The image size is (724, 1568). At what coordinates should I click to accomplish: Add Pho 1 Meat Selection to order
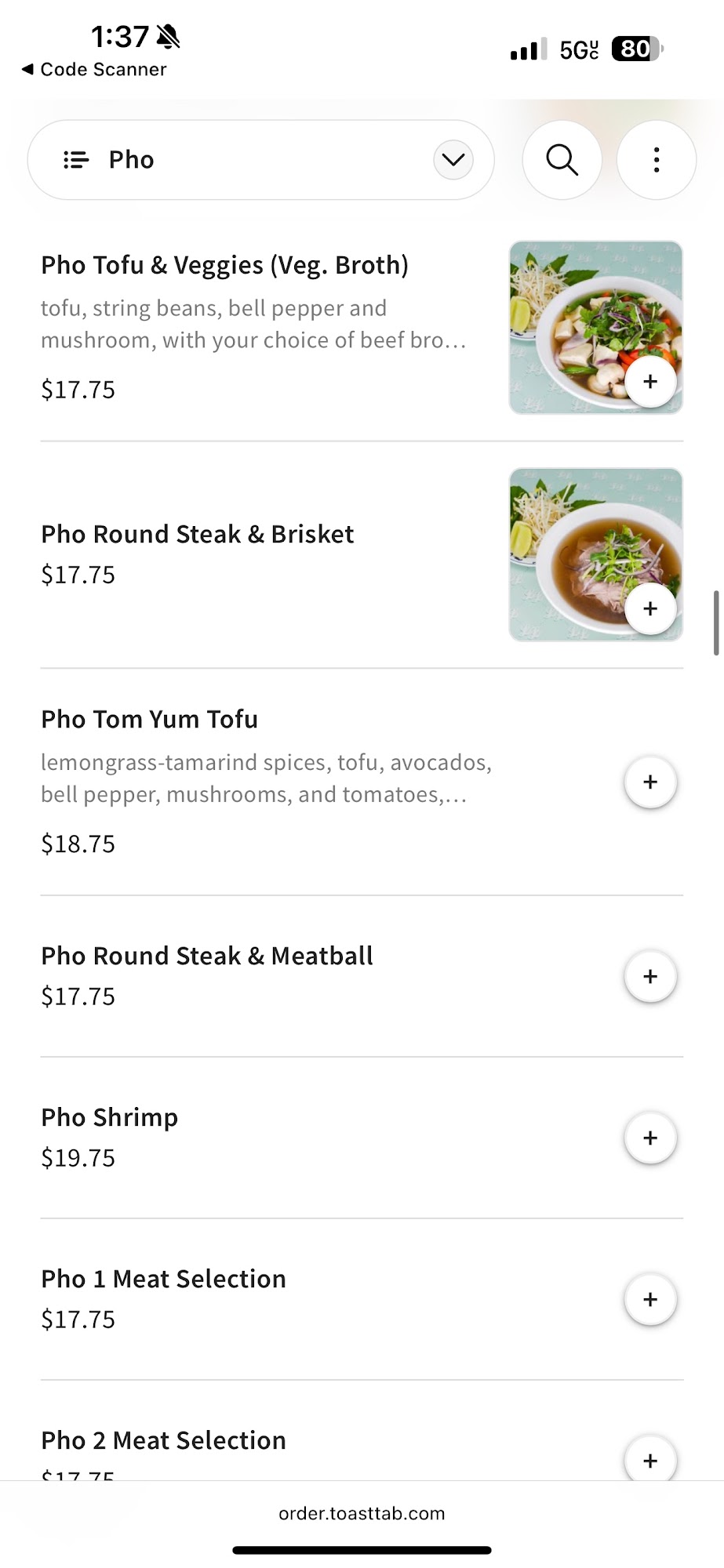coord(650,1299)
